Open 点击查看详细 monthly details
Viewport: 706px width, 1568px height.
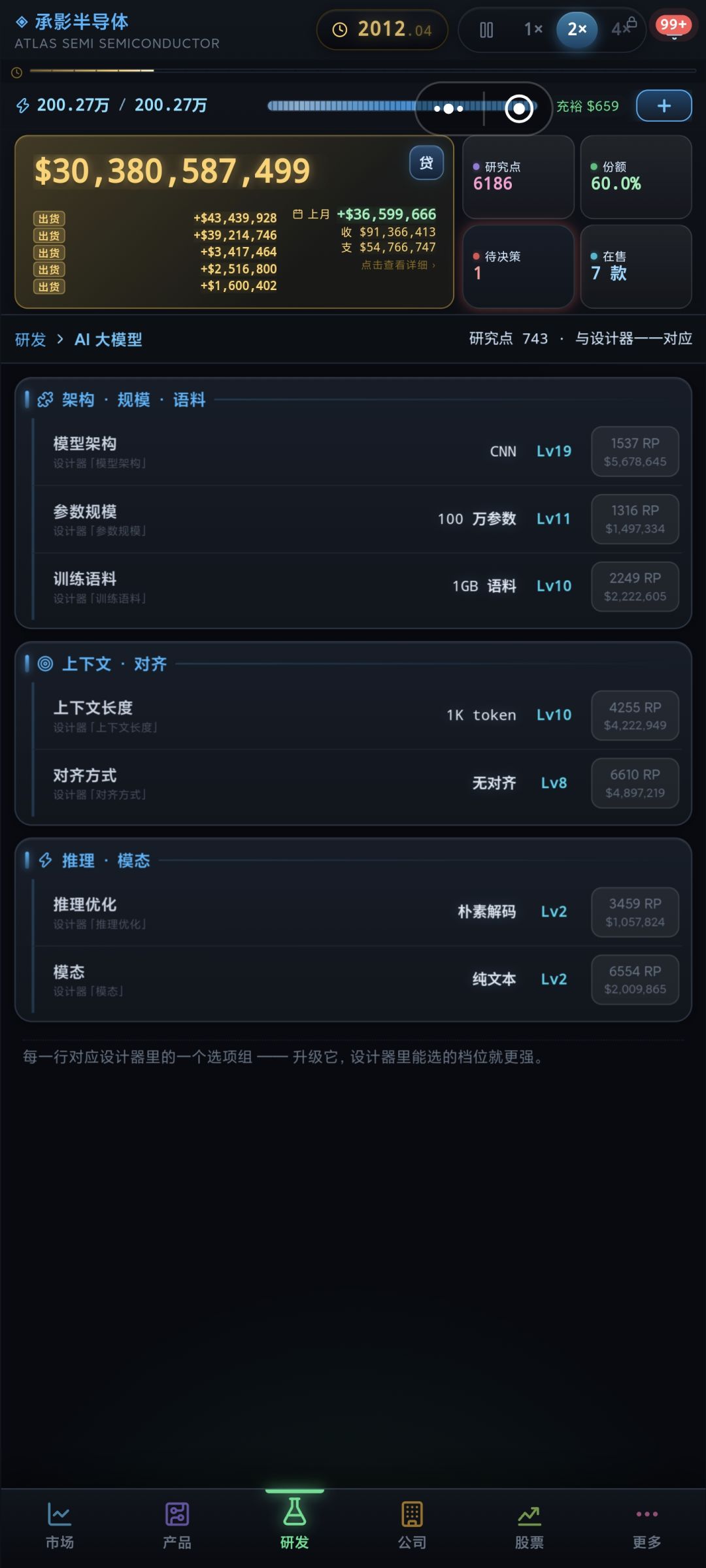point(397,265)
